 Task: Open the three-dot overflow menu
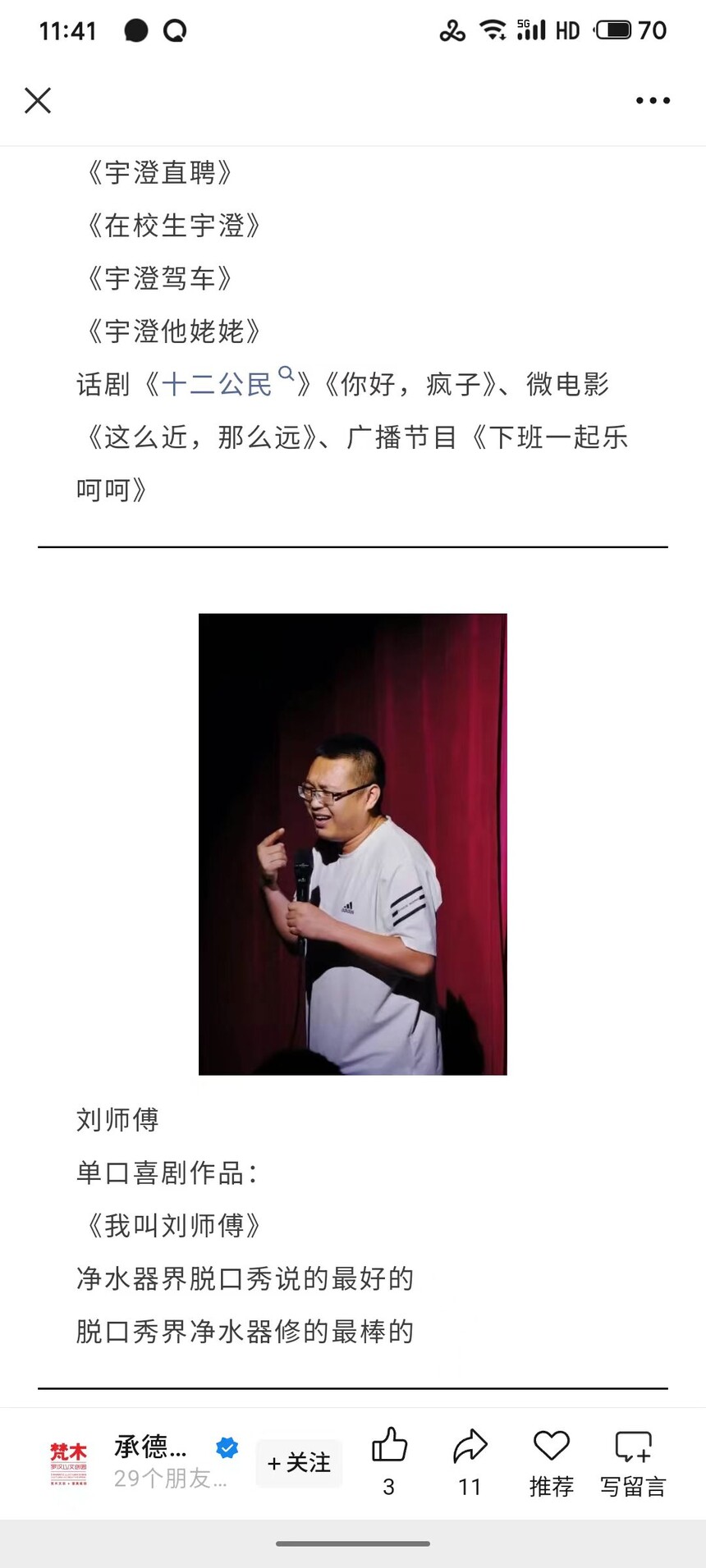(x=653, y=101)
